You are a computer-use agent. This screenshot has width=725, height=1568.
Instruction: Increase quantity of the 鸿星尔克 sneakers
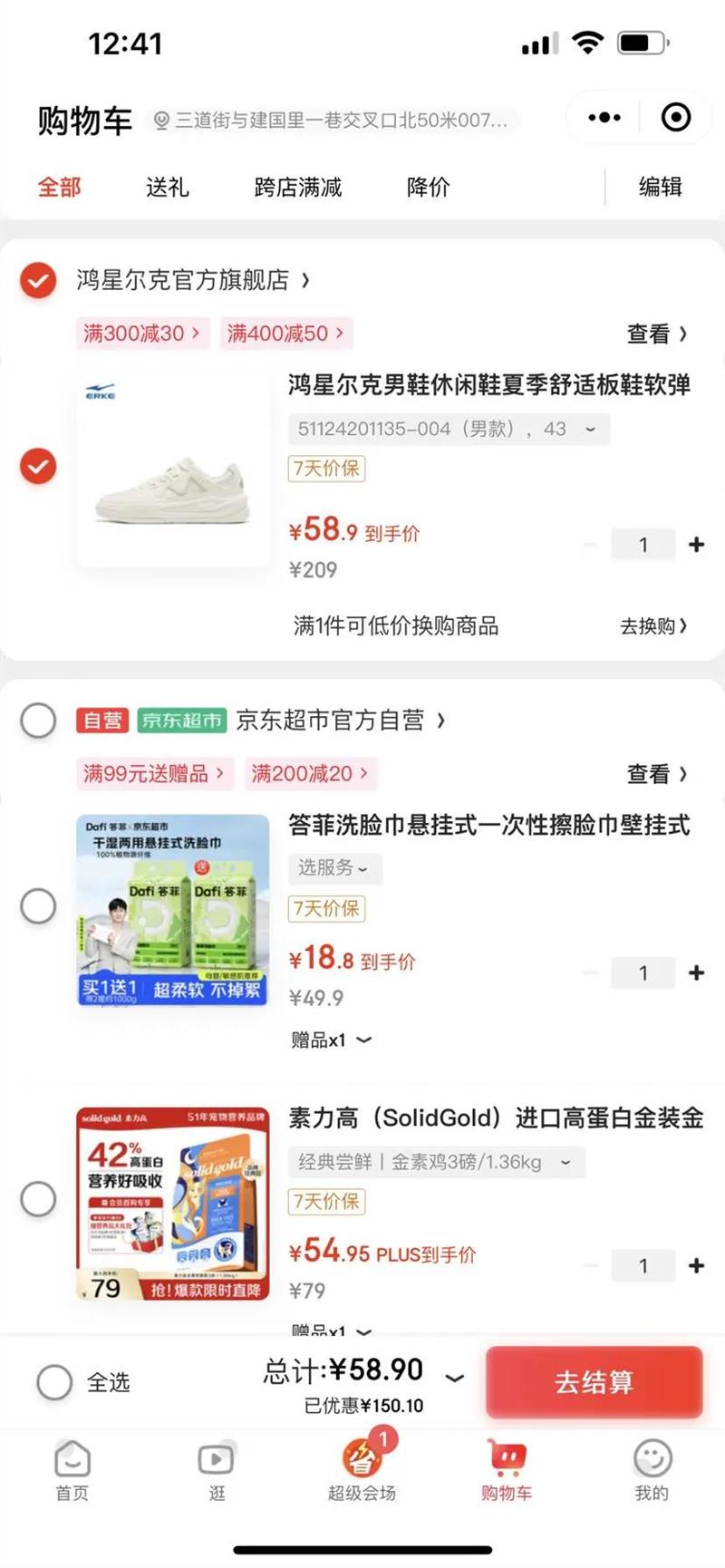pyautogui.click(x=696, y=544)
